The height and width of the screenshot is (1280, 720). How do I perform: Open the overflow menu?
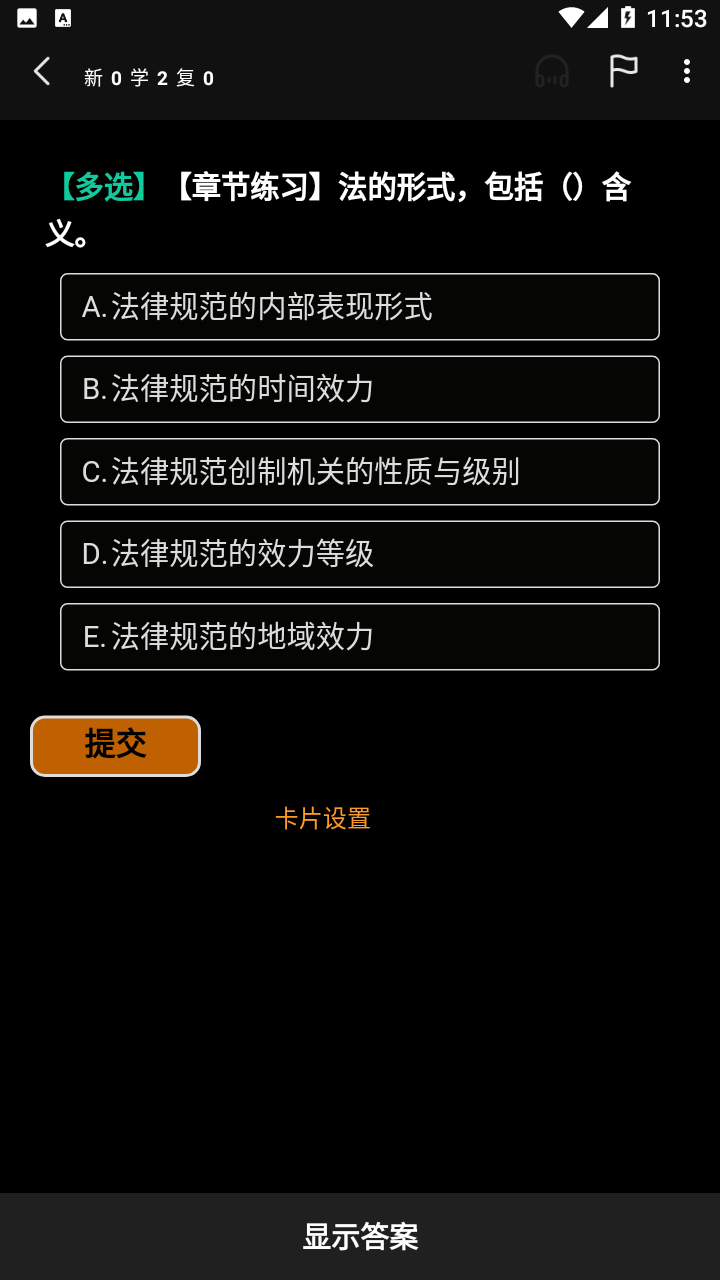click(x=686, y=72)
